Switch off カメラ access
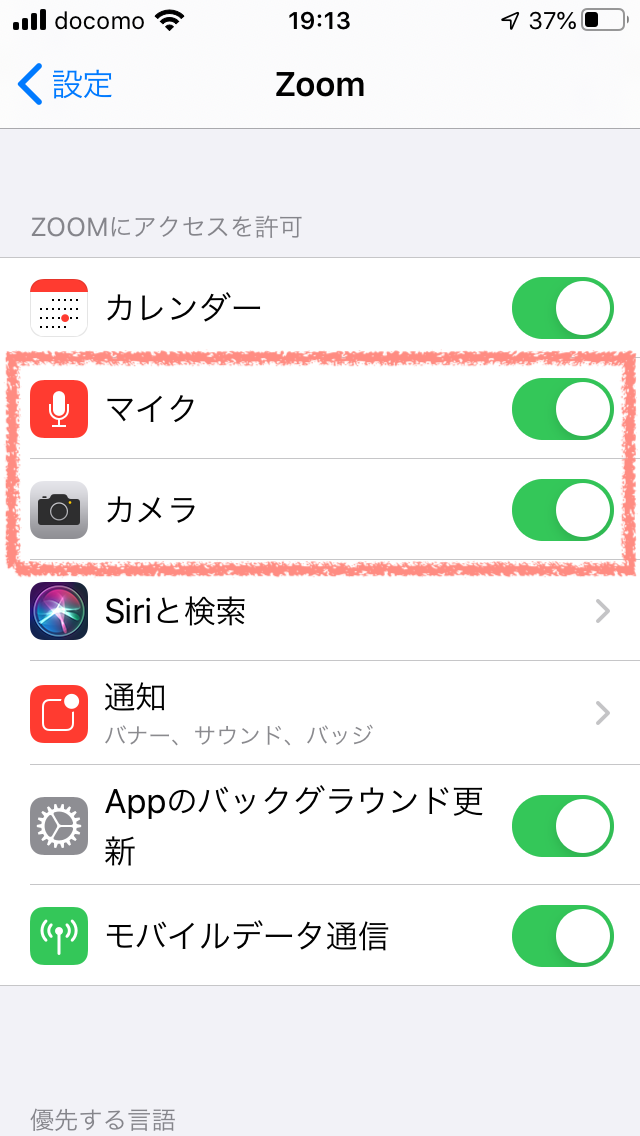640x1136 pixels. (x=562, y=510)
